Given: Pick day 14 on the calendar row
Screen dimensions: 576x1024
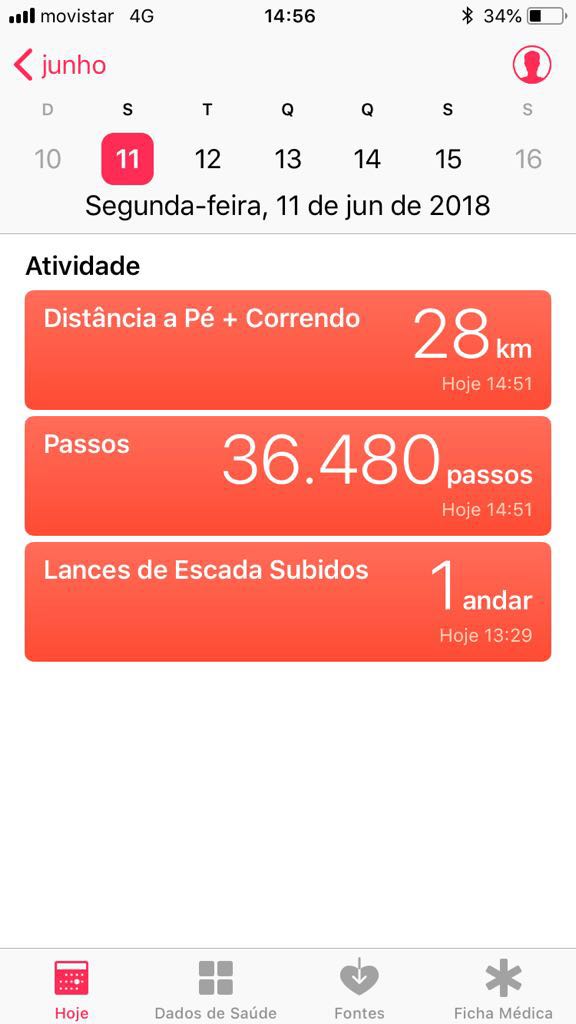Looking at the screenshot, I should [368, 159].
